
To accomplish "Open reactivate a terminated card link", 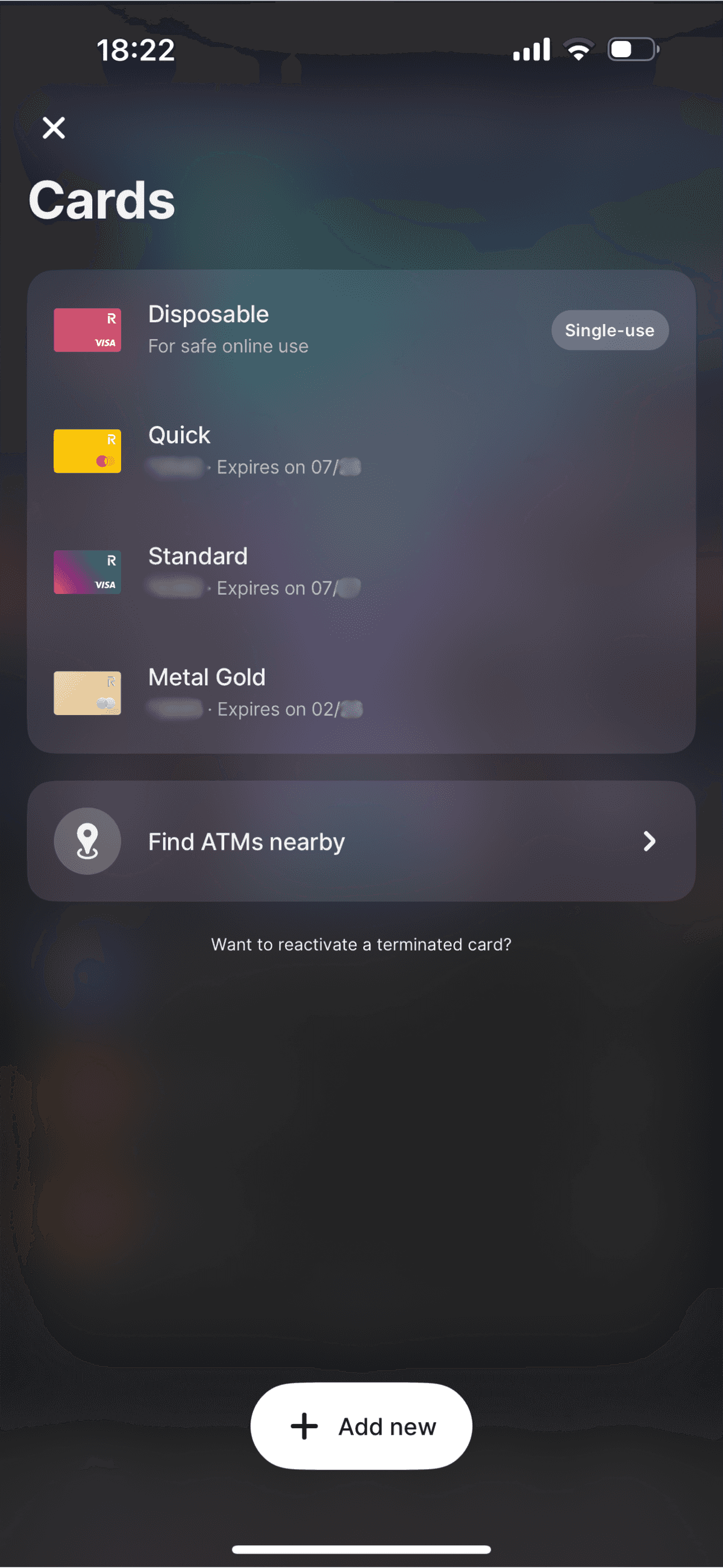I will click(x=361, y=944).
